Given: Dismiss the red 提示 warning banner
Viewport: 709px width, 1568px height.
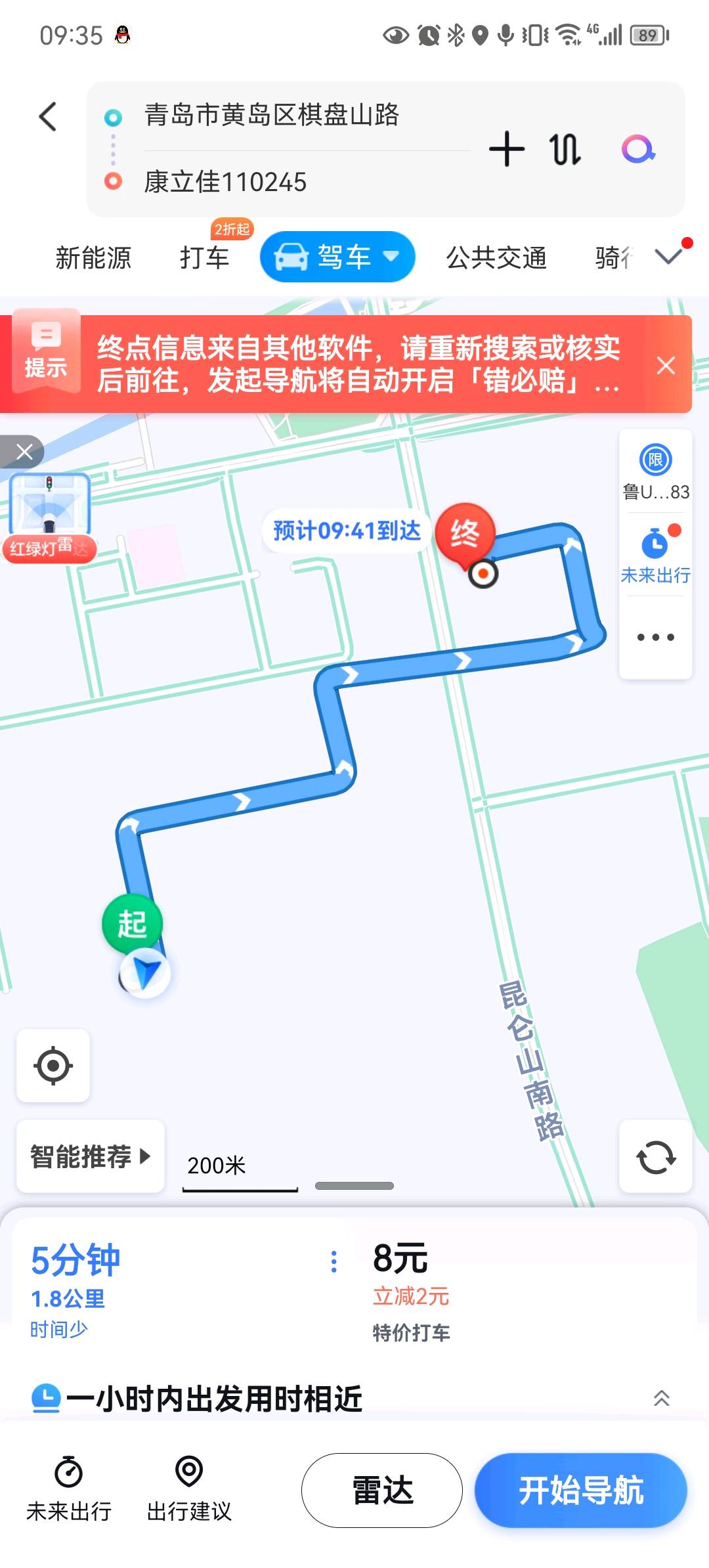Looking at the screenshot, I should tap(666, 366).
